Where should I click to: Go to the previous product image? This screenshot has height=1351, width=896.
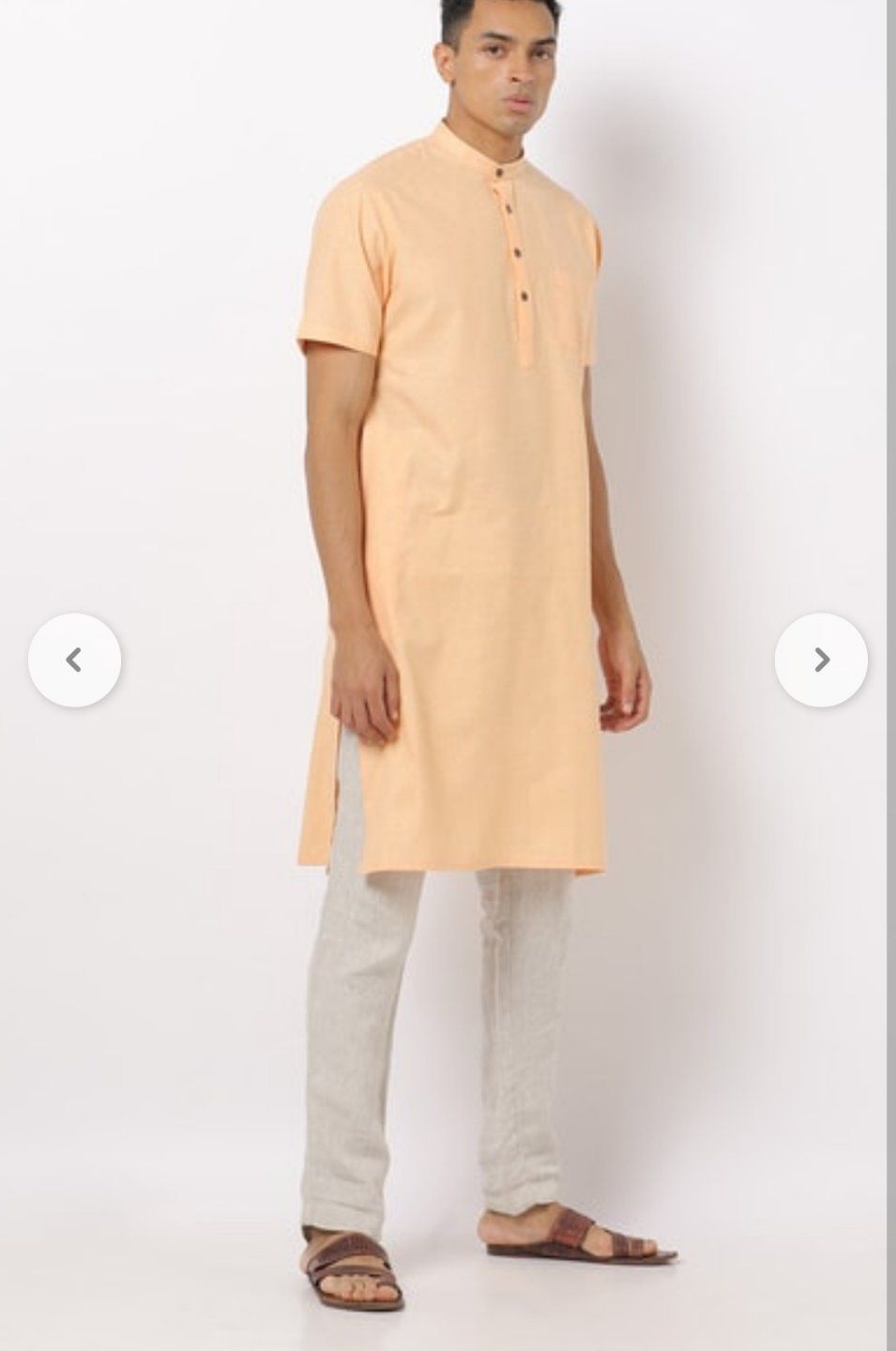(74, 660)
